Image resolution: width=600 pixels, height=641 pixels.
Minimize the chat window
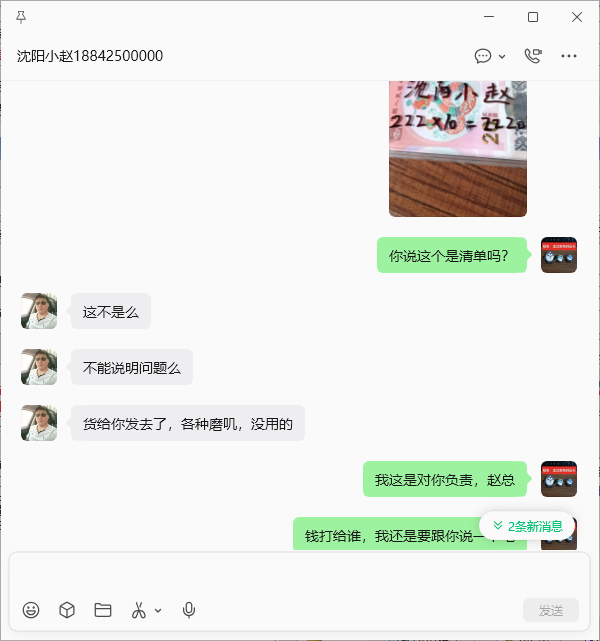coord(489,17)
